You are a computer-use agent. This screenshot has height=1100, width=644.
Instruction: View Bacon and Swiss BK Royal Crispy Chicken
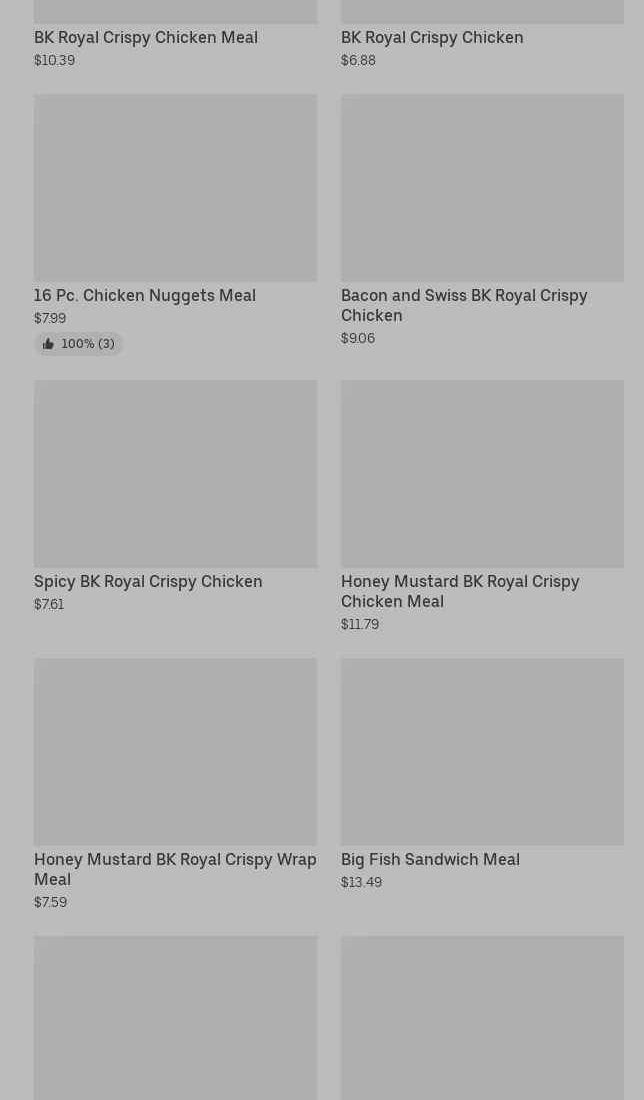tap(482, 220)
